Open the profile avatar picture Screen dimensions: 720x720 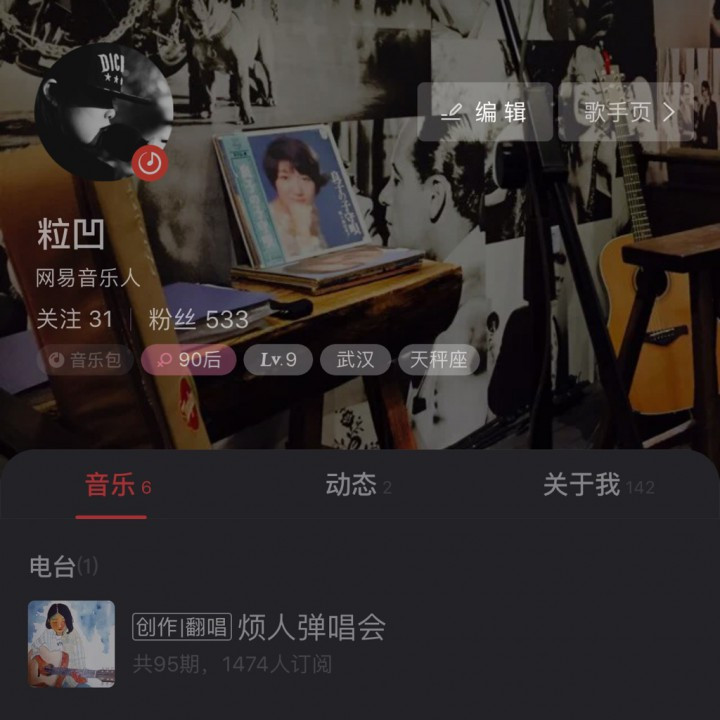103,112
